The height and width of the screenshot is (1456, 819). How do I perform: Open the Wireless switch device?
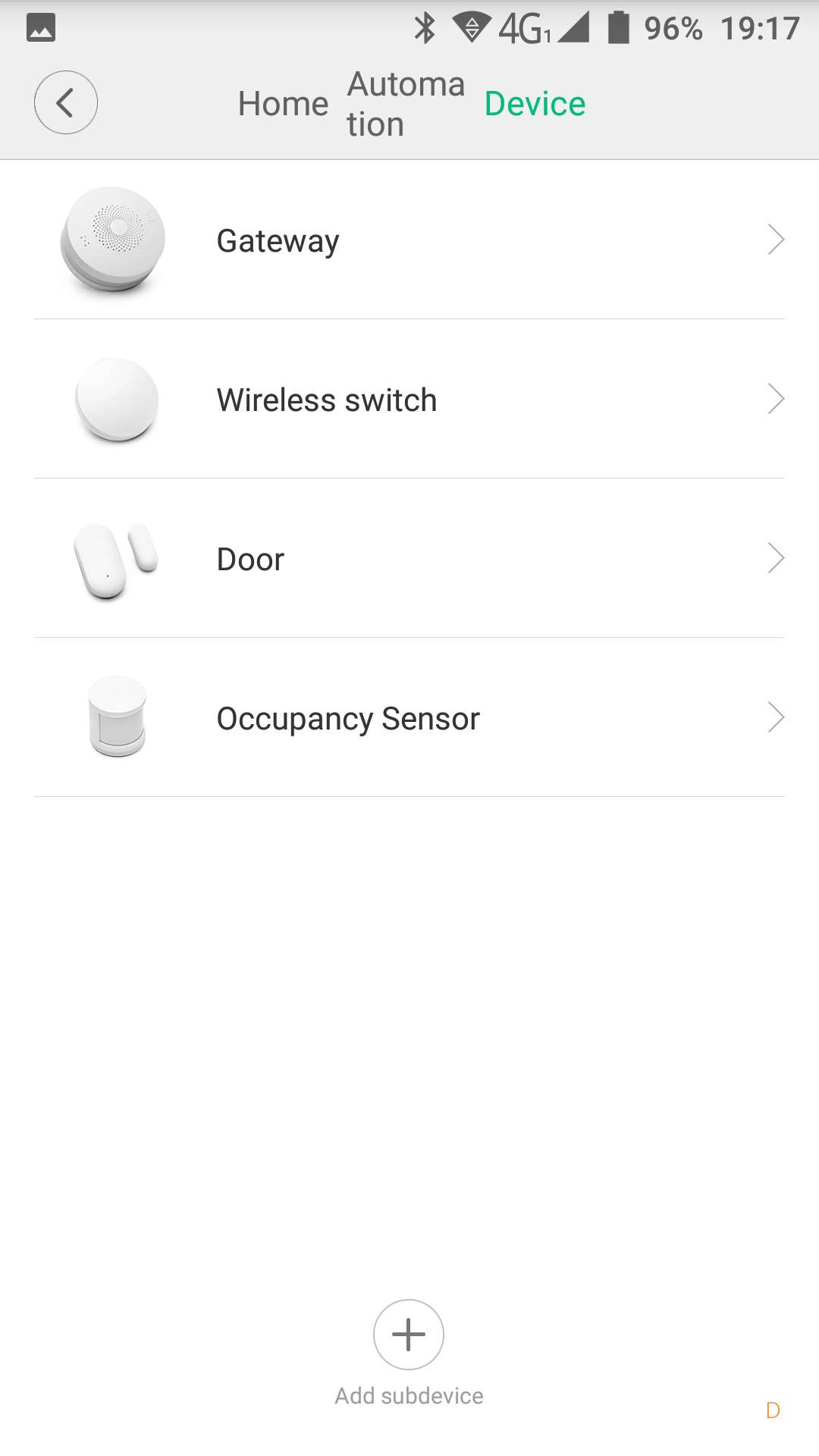[x=409, y=400]
